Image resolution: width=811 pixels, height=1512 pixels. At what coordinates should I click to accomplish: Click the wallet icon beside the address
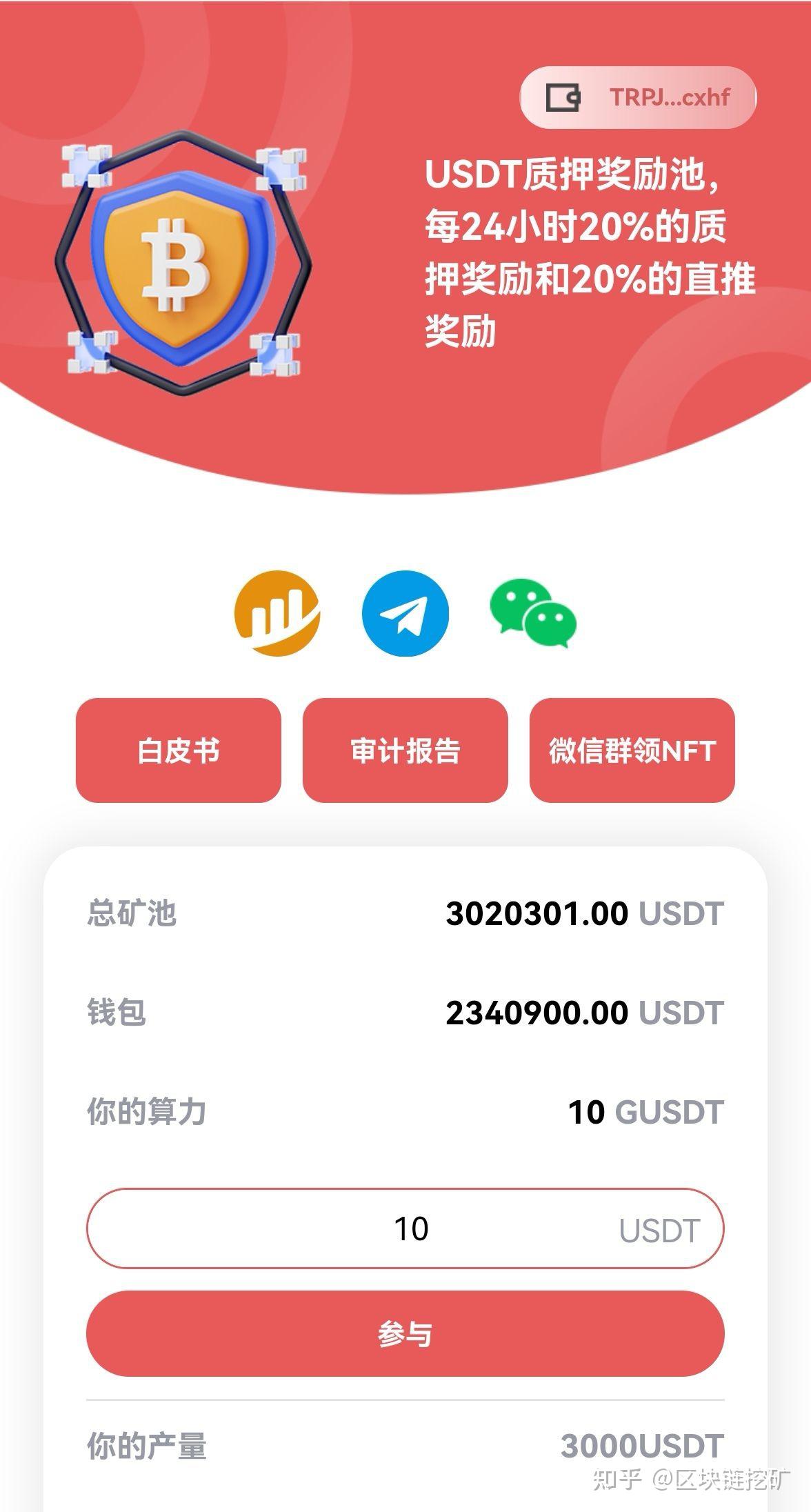coord(563,99)
